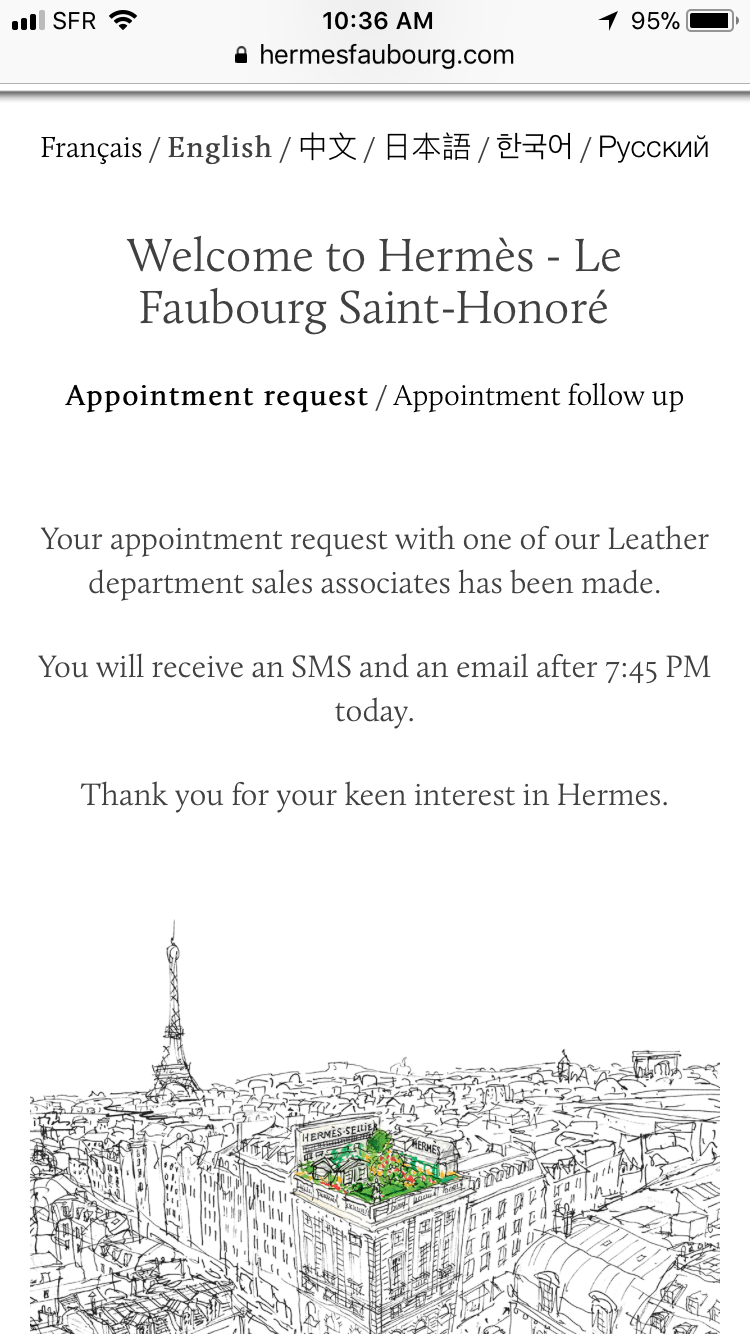Select Русский as the language

click(654, 148)
